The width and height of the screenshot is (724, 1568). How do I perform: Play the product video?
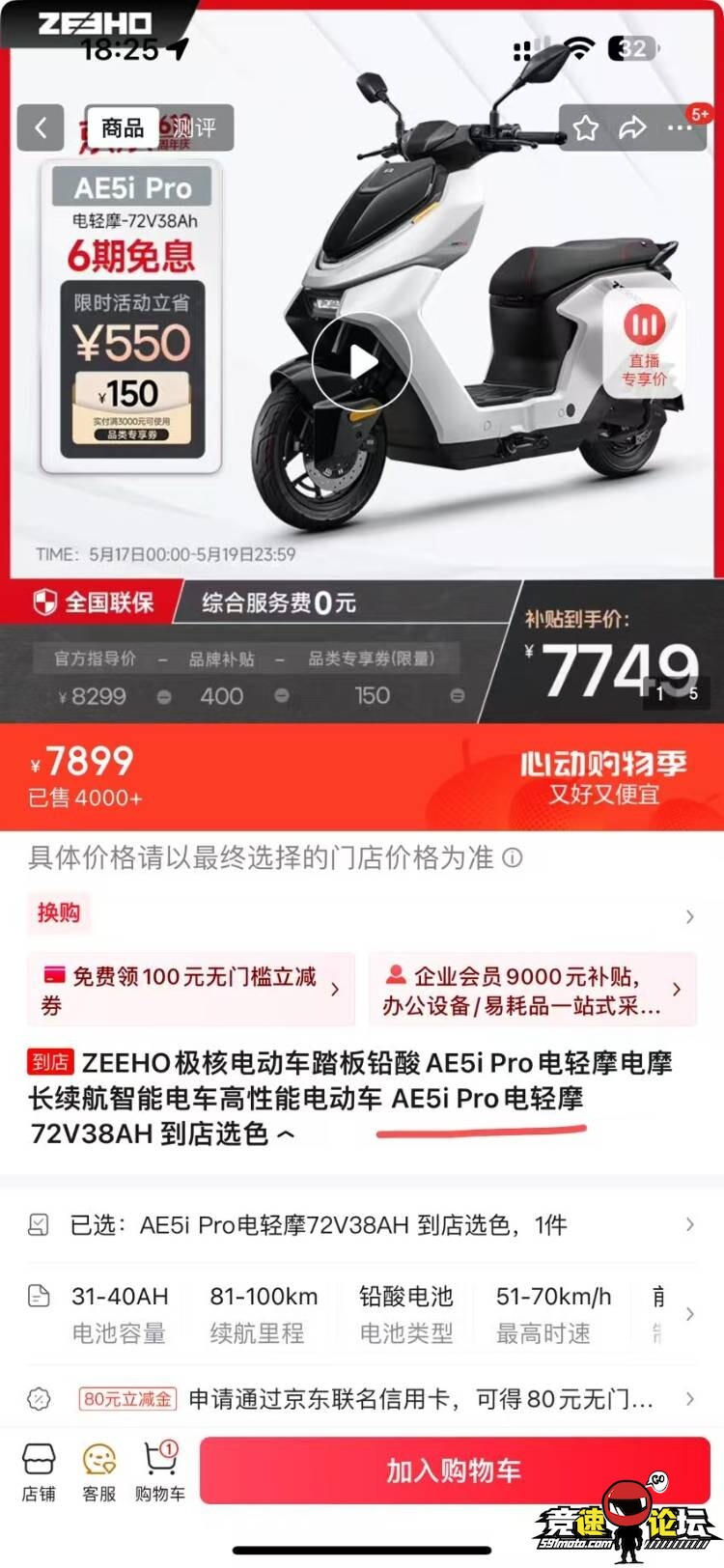362,362
